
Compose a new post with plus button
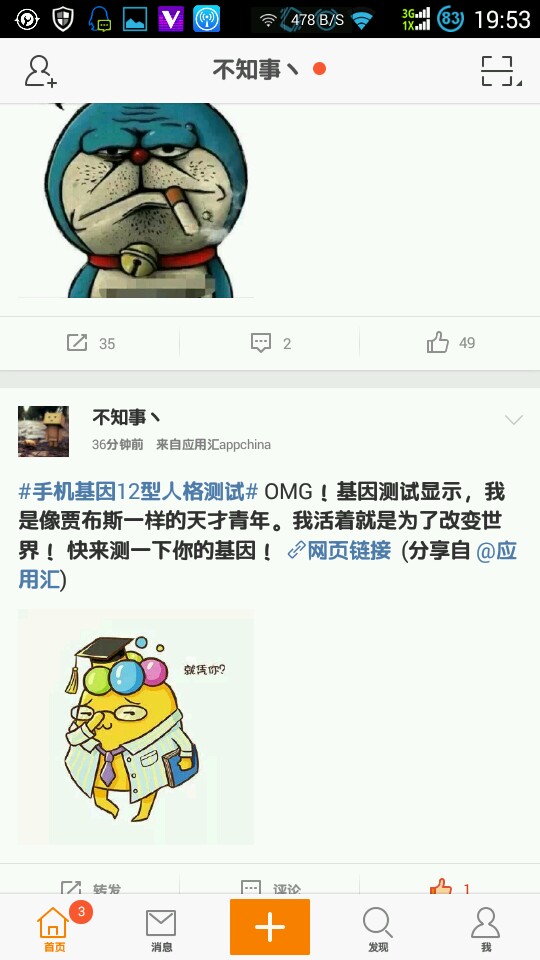click(x=269, y=927)
